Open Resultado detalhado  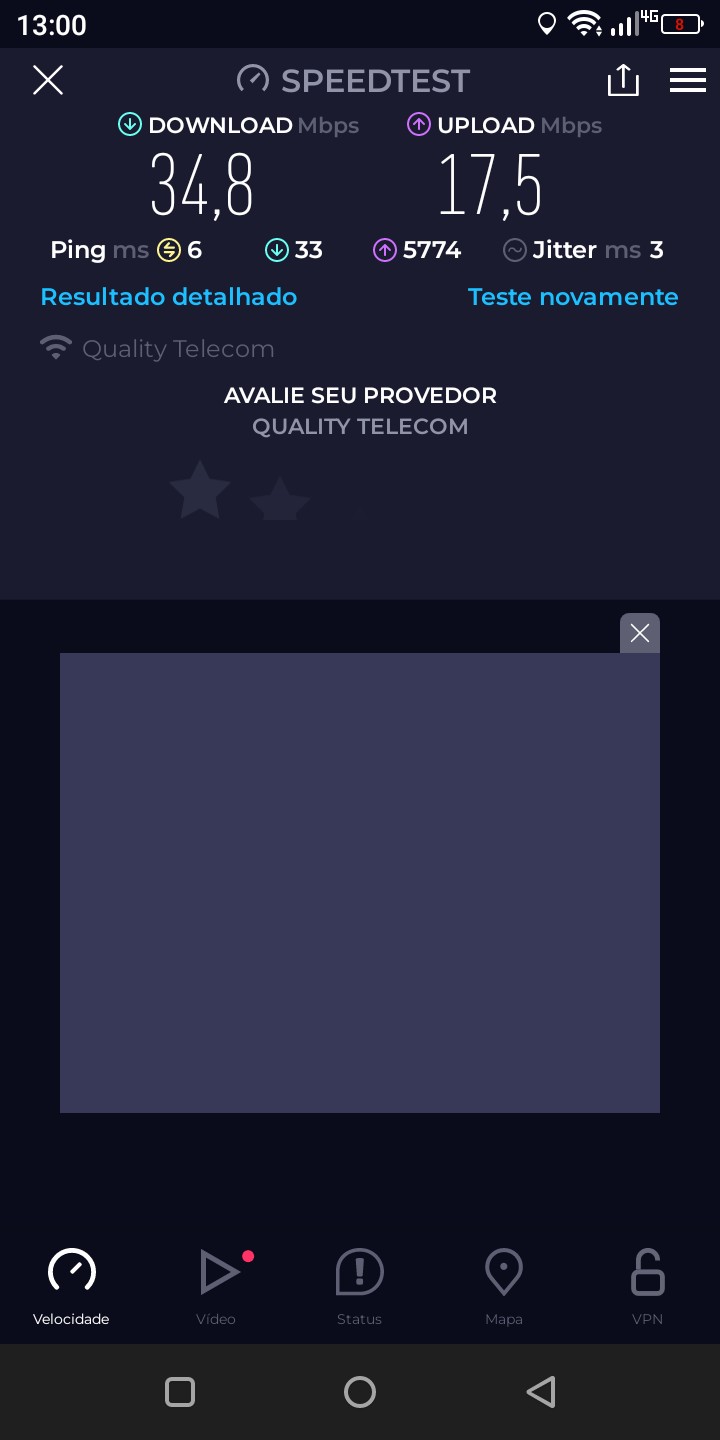pos(168,297)
